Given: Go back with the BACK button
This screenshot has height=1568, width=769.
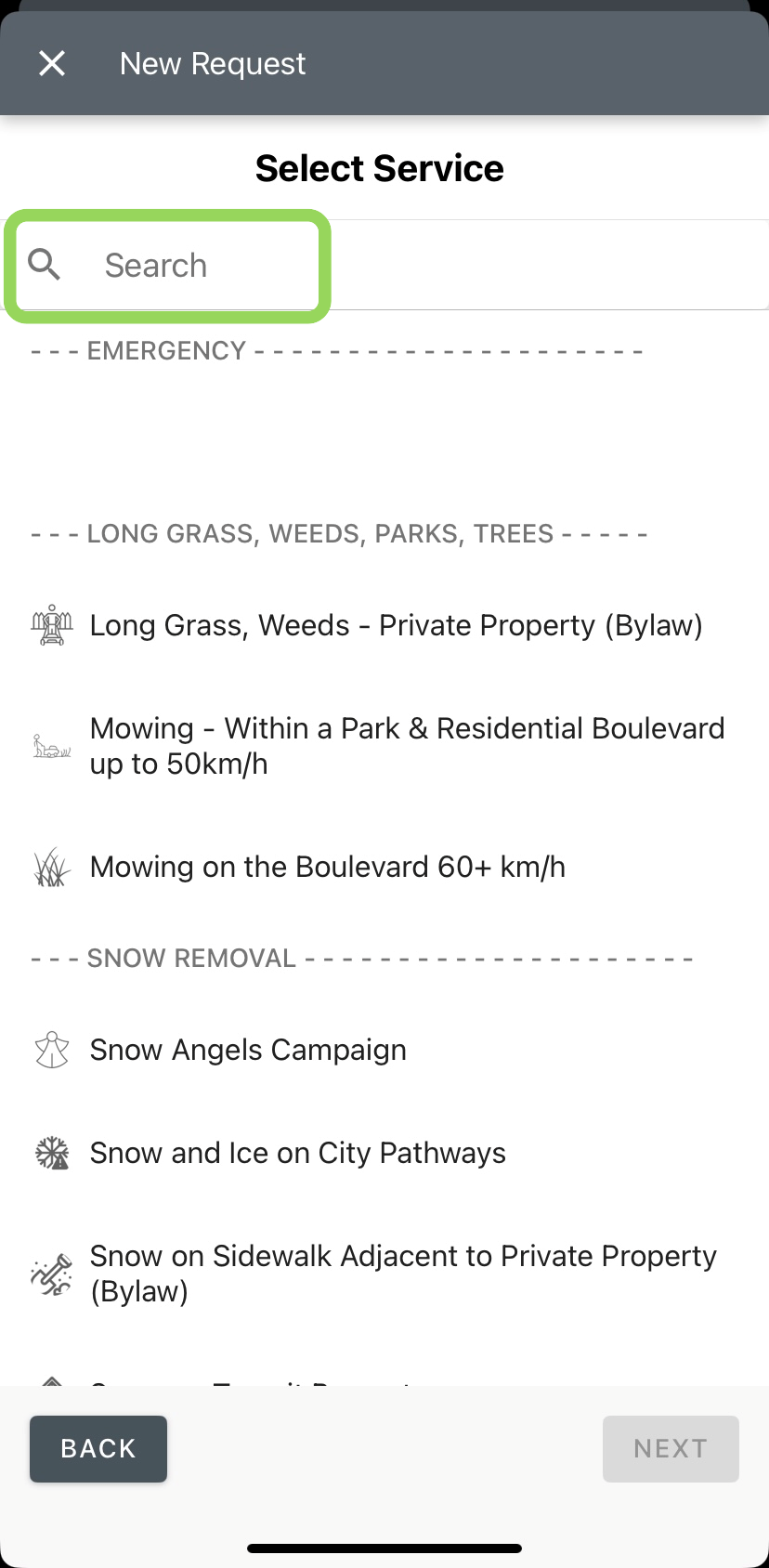Looking at the screenshot, I should pyautogui.click(x=98, y=1448).
